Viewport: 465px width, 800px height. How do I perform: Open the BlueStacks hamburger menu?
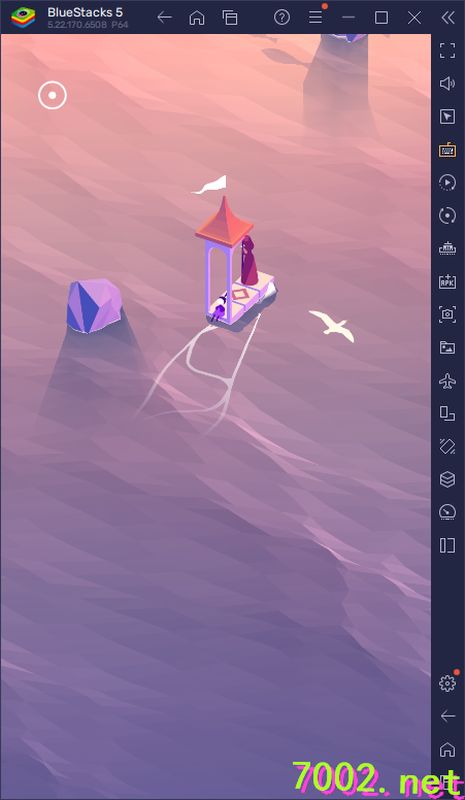tap(315, 18)
